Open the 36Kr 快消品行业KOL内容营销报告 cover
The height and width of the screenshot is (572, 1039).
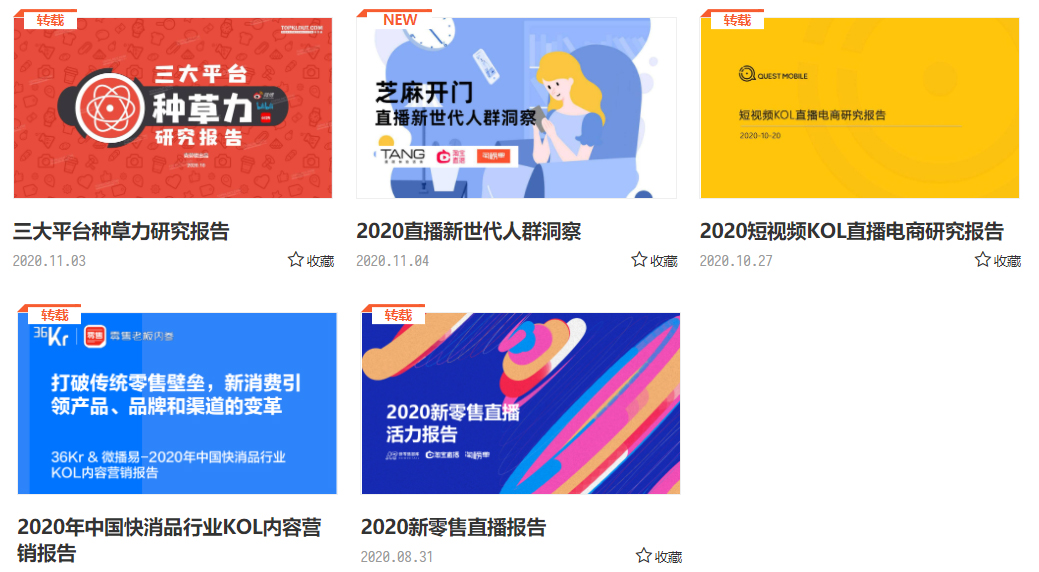pos(177,403)
